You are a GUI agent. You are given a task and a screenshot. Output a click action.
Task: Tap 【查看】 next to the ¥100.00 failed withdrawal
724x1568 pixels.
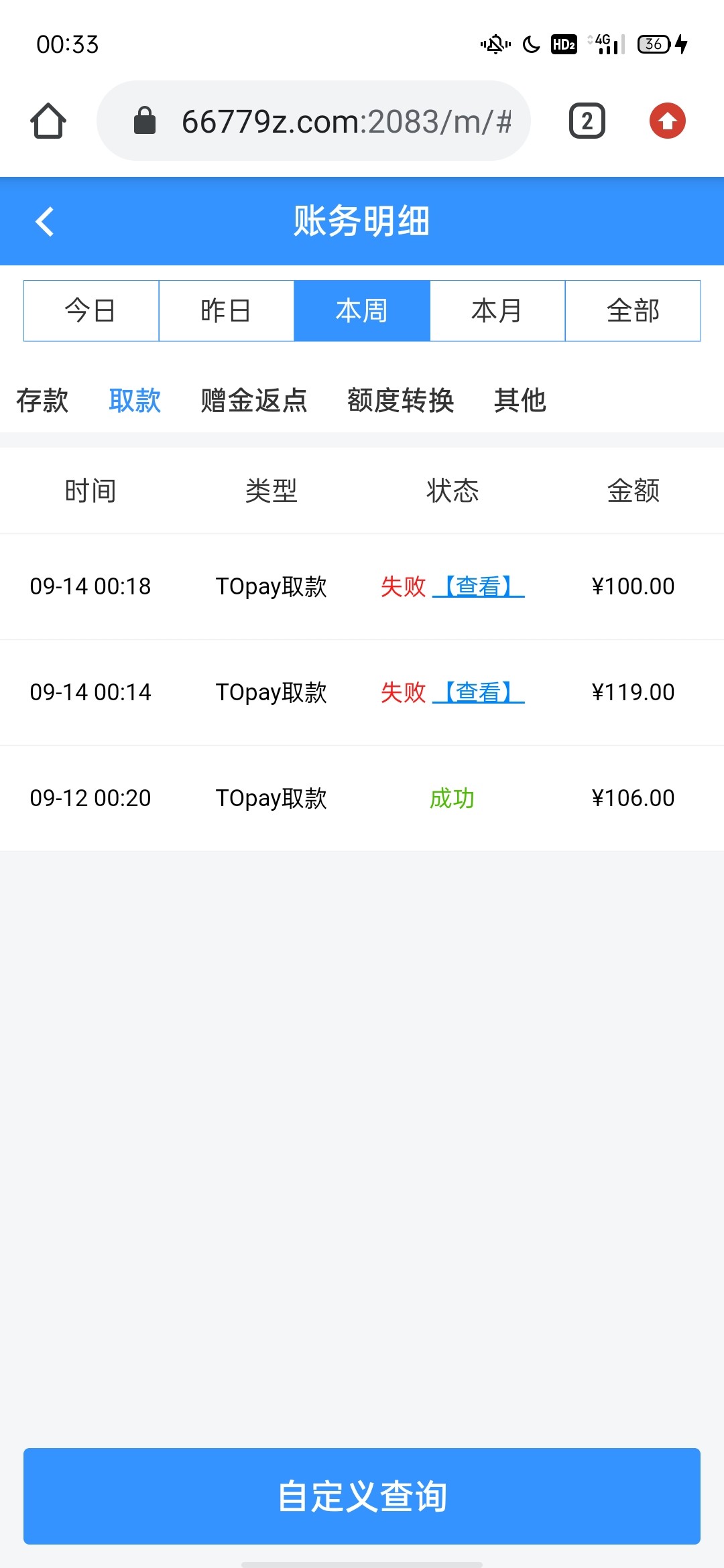(480, 586)
